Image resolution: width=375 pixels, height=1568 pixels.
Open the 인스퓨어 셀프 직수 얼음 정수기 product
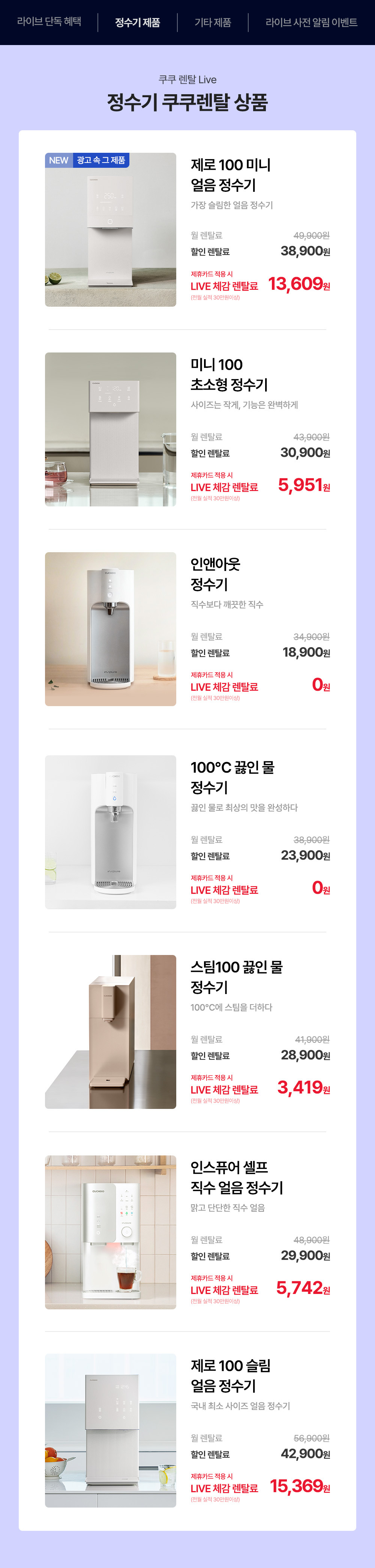click(x=187, y=1232)
